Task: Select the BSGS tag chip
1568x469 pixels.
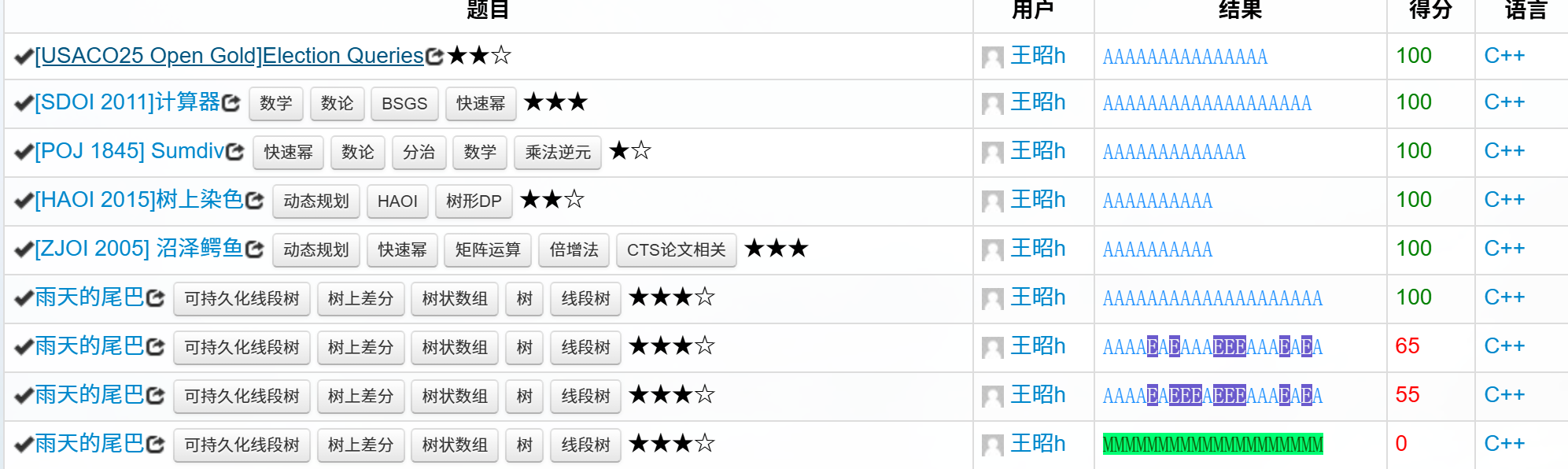Action: click(x=404, y=104)
